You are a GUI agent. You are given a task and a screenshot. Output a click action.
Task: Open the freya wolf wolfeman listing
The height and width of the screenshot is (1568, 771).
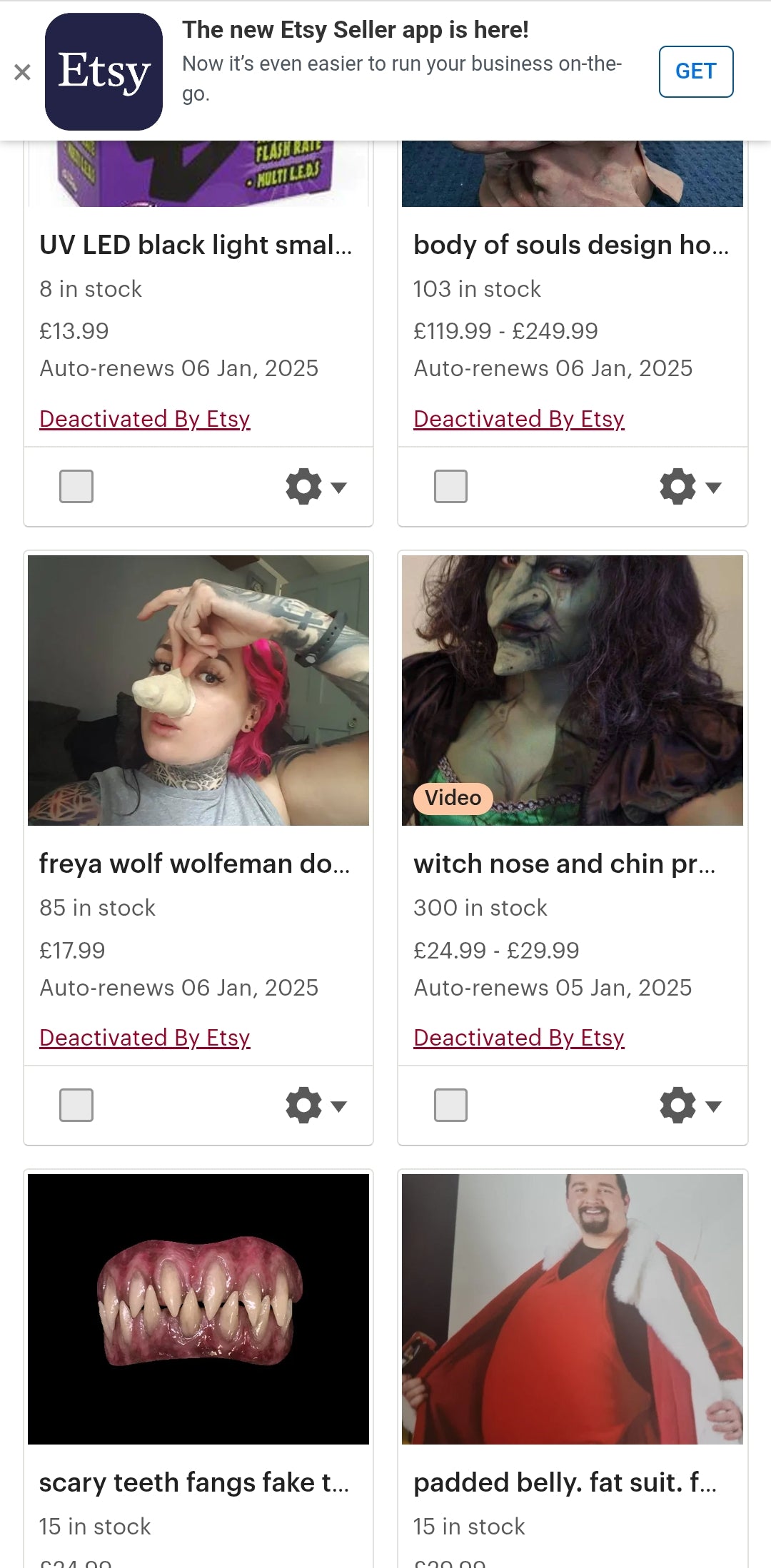194,864
